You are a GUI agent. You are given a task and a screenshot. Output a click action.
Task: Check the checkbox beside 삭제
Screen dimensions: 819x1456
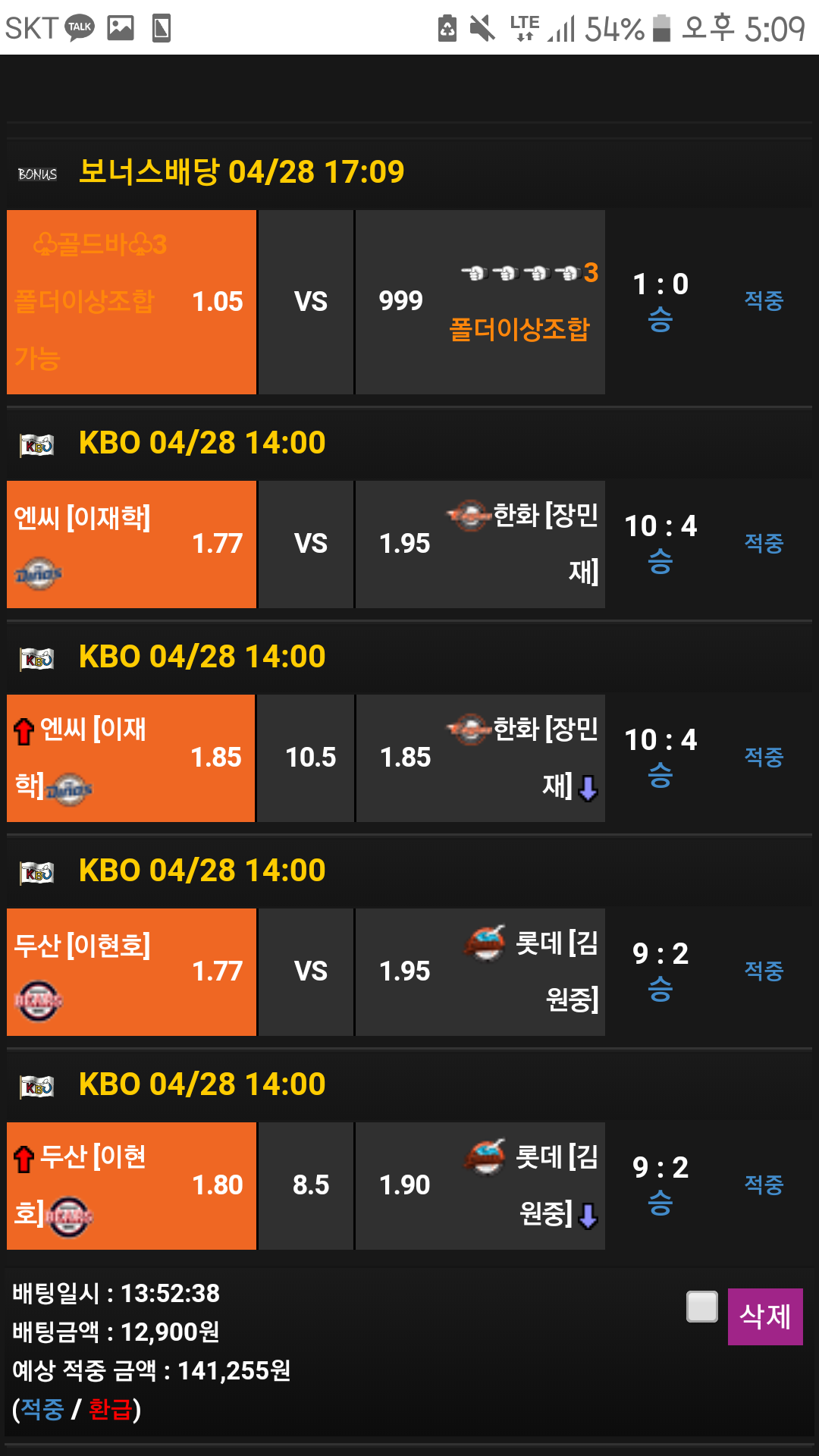701,1307
